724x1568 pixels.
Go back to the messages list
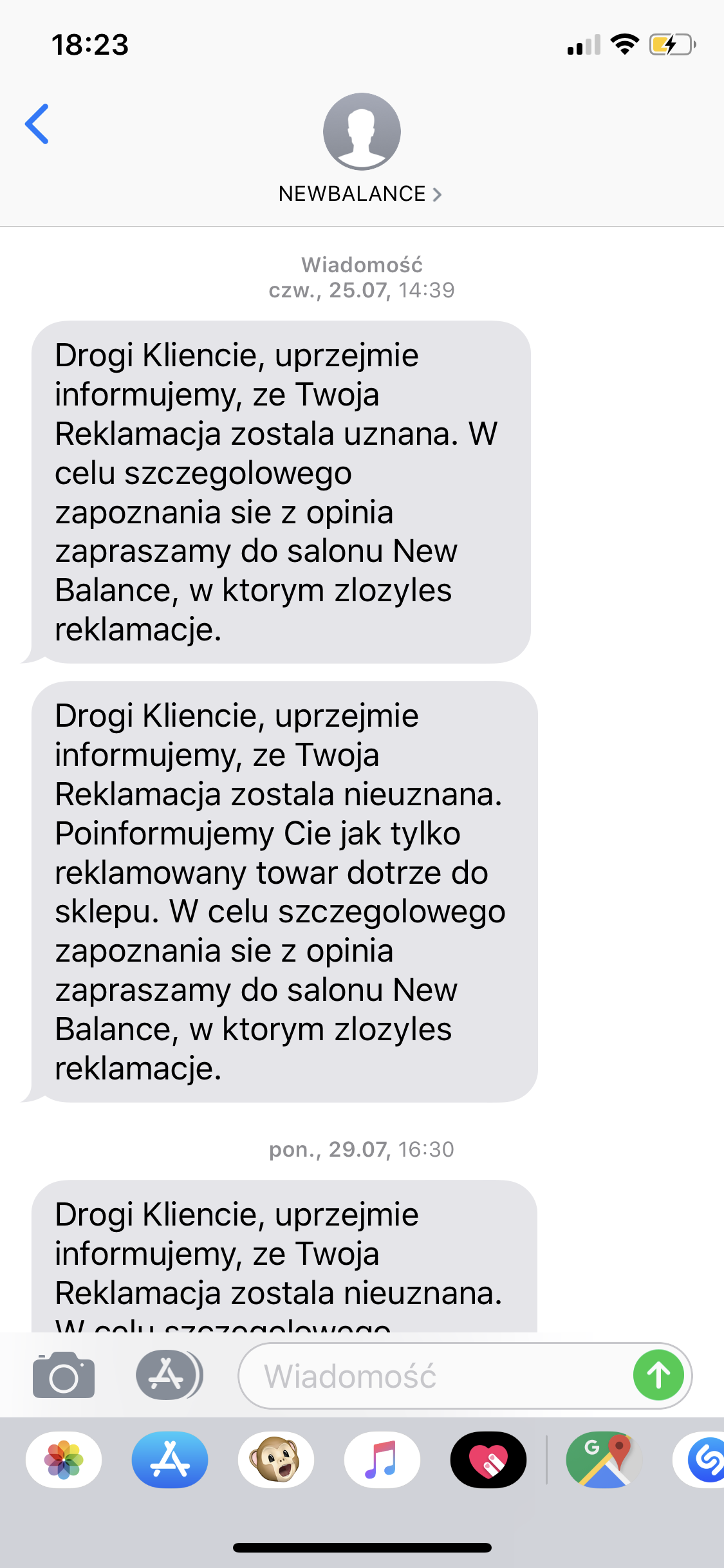pyautogui.click(x=37, y=124)
